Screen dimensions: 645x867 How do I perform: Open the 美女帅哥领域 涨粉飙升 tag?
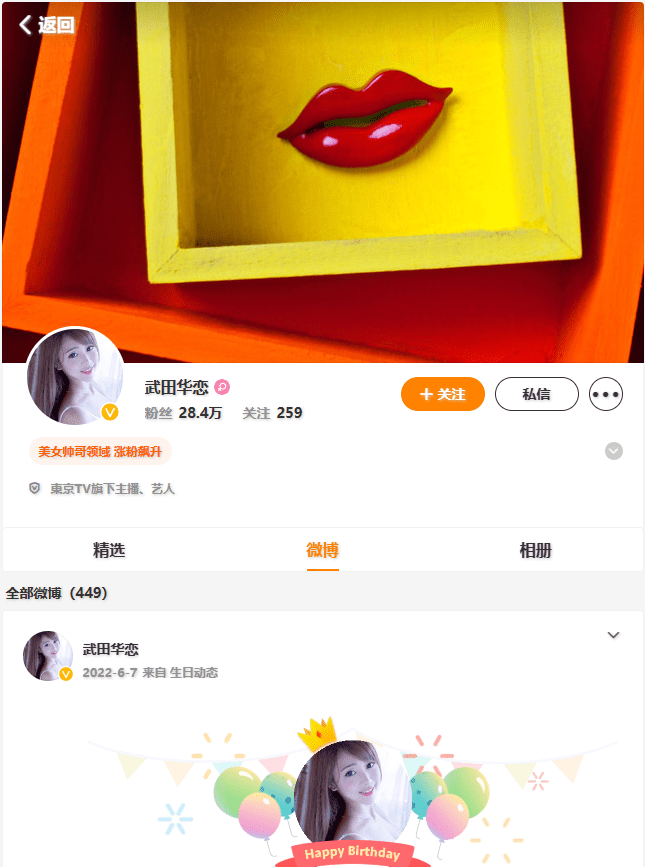pos(100,452)
